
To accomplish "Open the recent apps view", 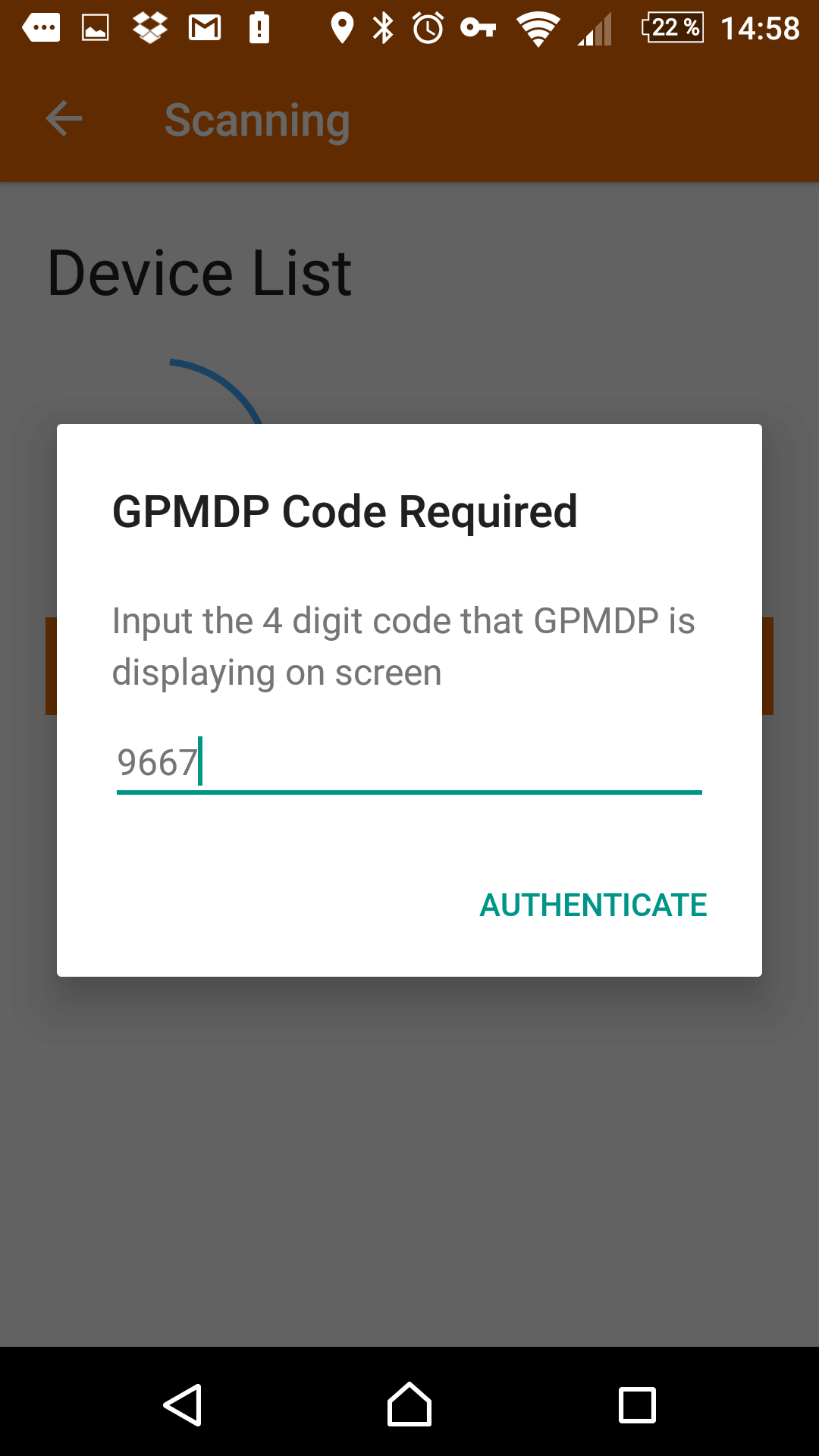I will [x=637, y=1404].
